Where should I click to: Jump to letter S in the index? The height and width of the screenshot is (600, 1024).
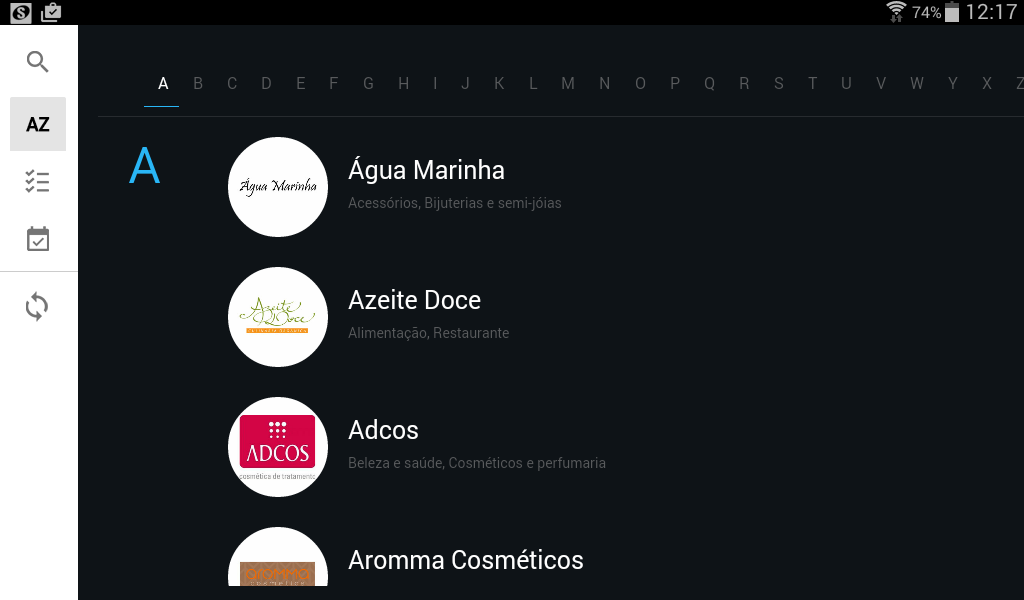778,84
